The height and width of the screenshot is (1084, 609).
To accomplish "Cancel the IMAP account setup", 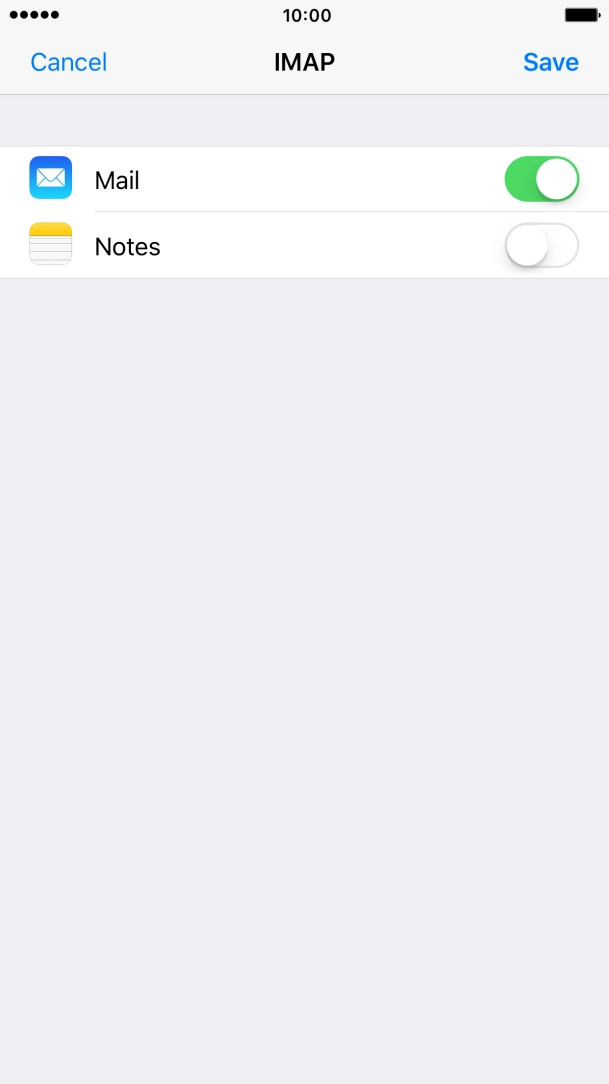I will tap(68, 62).
